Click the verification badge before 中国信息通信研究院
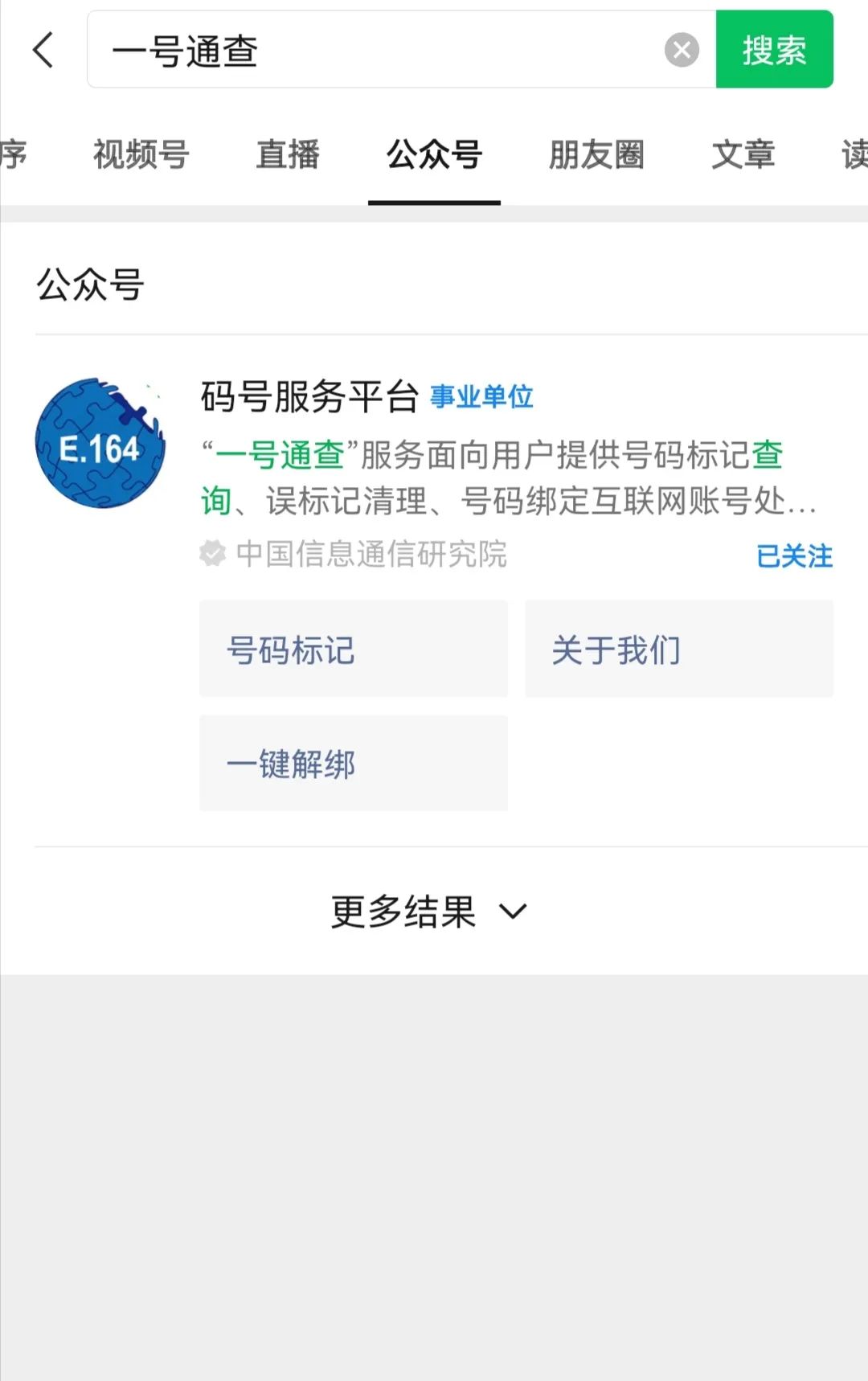 (x=211, y=553)
